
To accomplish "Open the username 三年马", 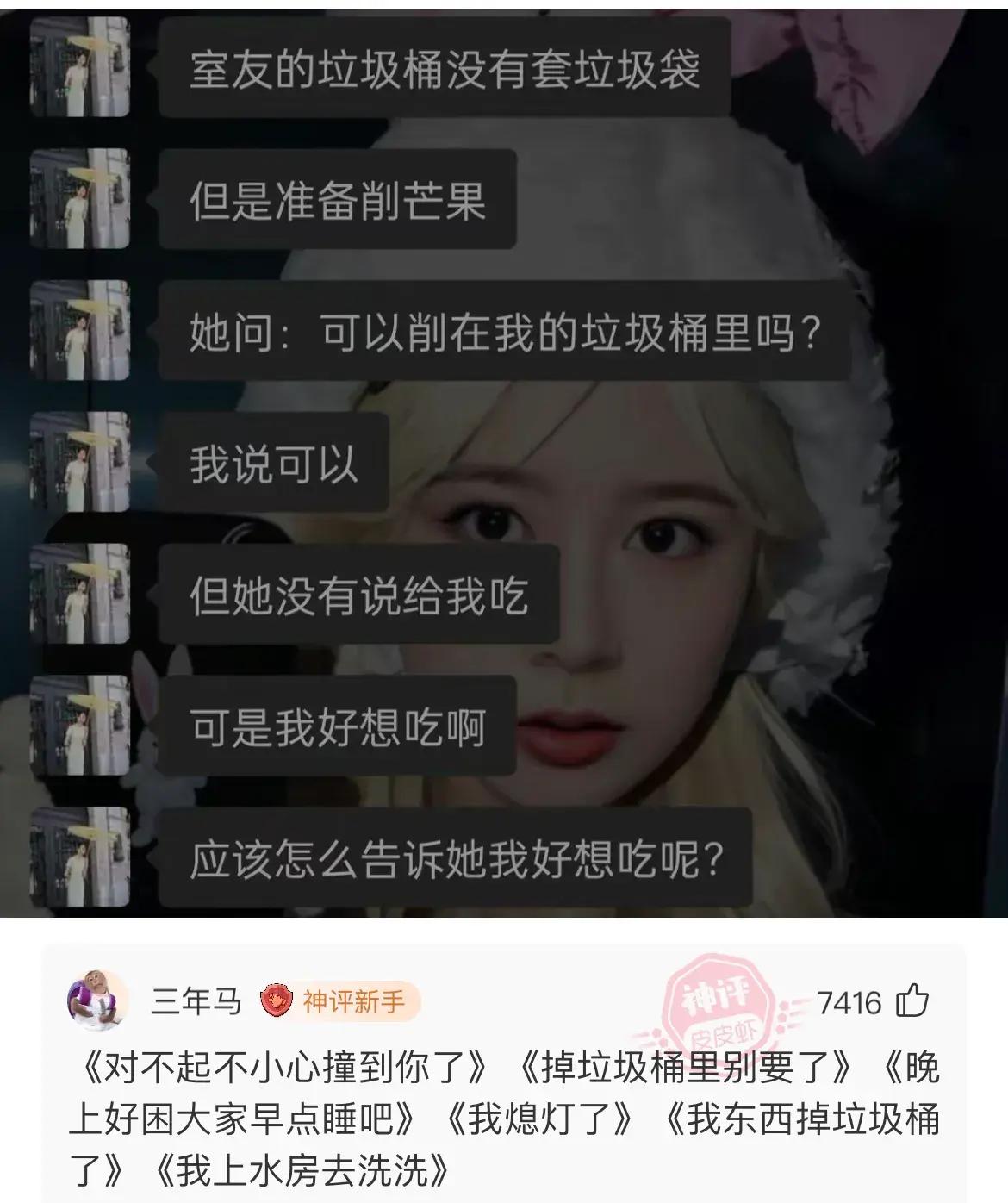I will 196,1001.
